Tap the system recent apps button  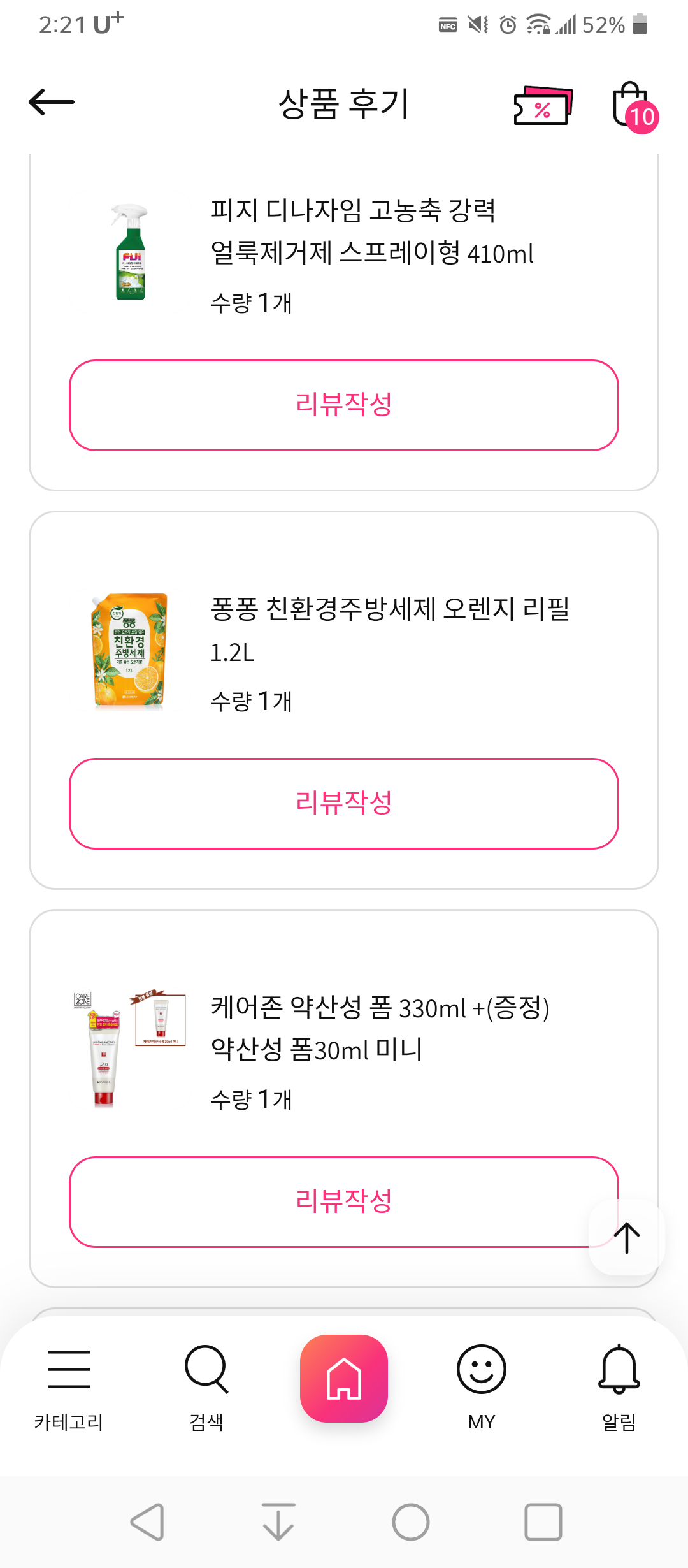click(543, 1522)
